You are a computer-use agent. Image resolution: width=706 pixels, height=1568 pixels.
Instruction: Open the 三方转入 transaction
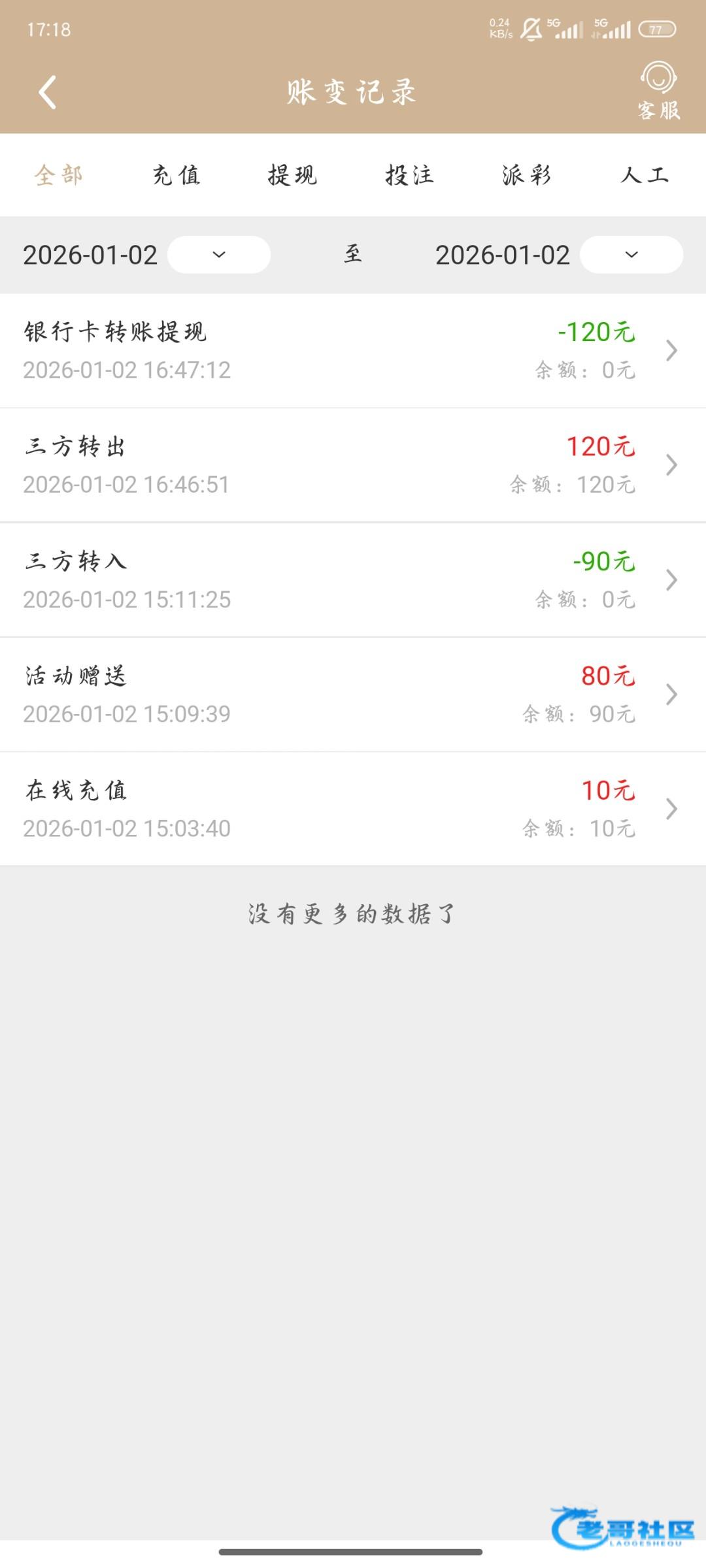tap(353, 580)
